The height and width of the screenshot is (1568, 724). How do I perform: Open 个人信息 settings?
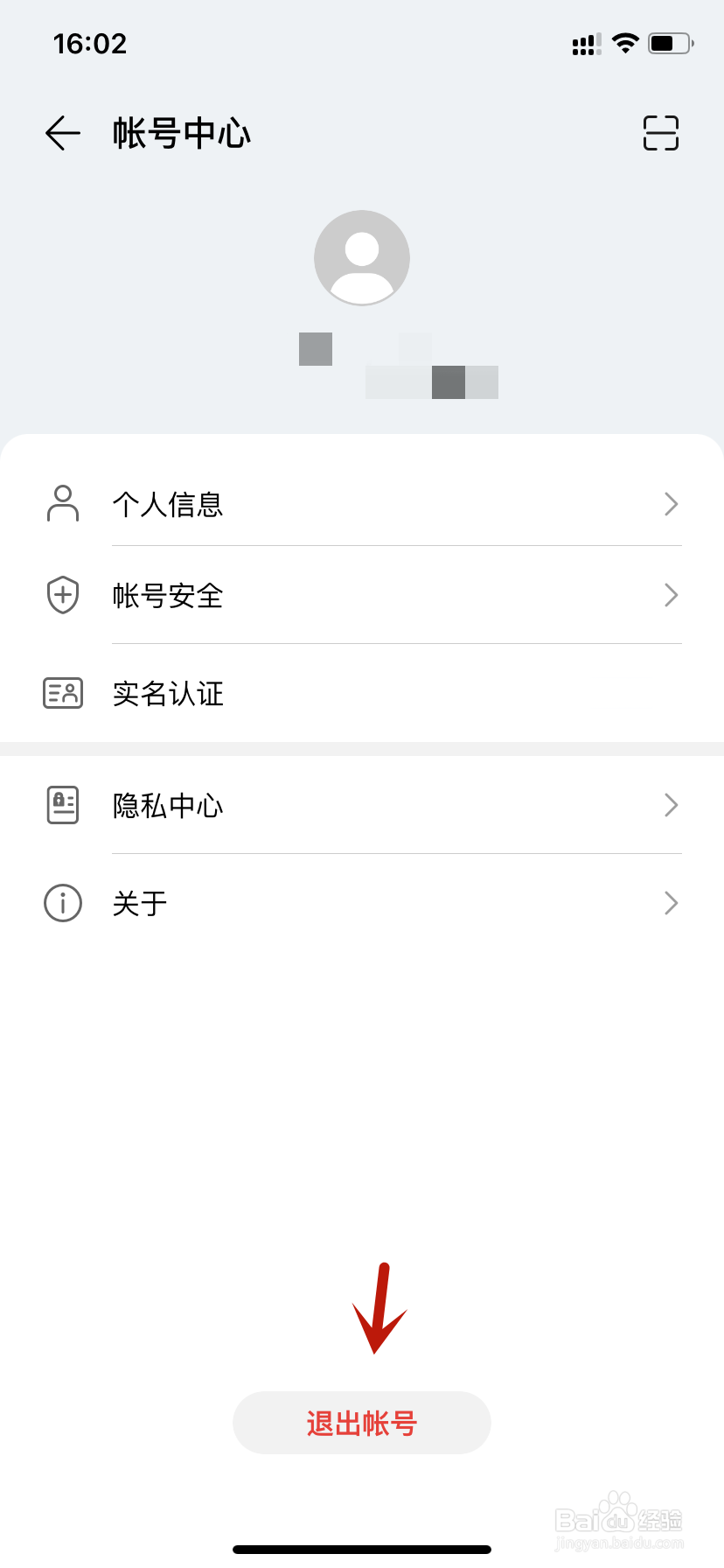362,504
